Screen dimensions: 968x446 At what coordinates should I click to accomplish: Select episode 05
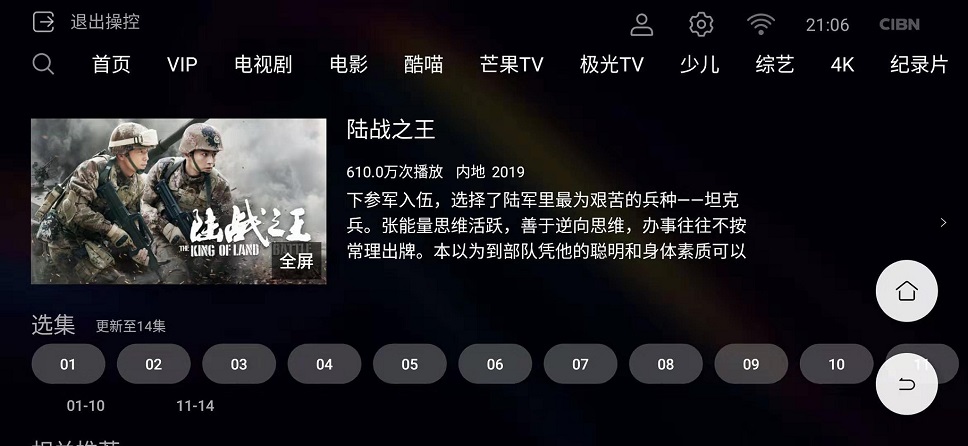click(x=410, y=364)
